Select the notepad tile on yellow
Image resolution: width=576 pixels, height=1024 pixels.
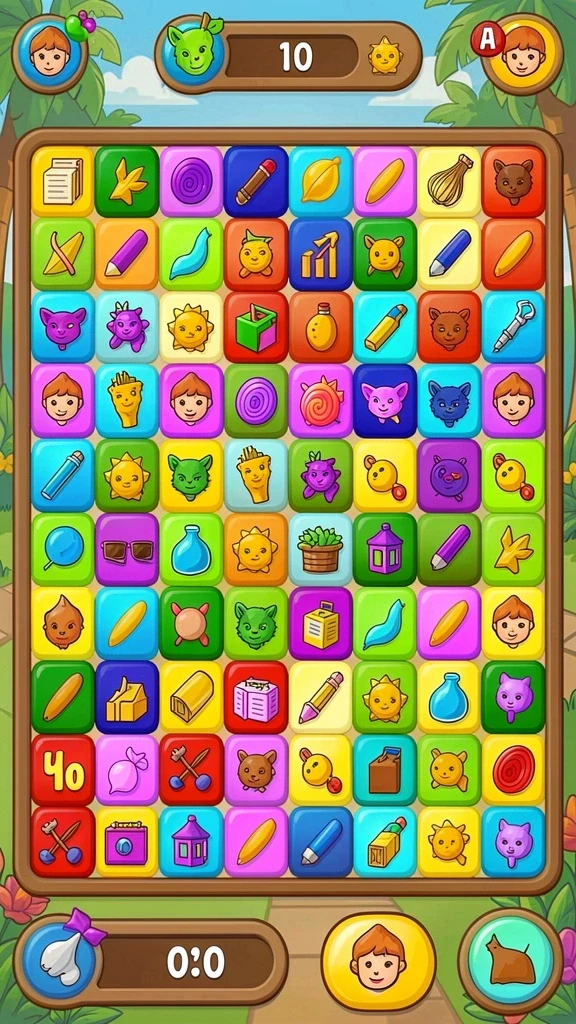click(x=63, y=182)
